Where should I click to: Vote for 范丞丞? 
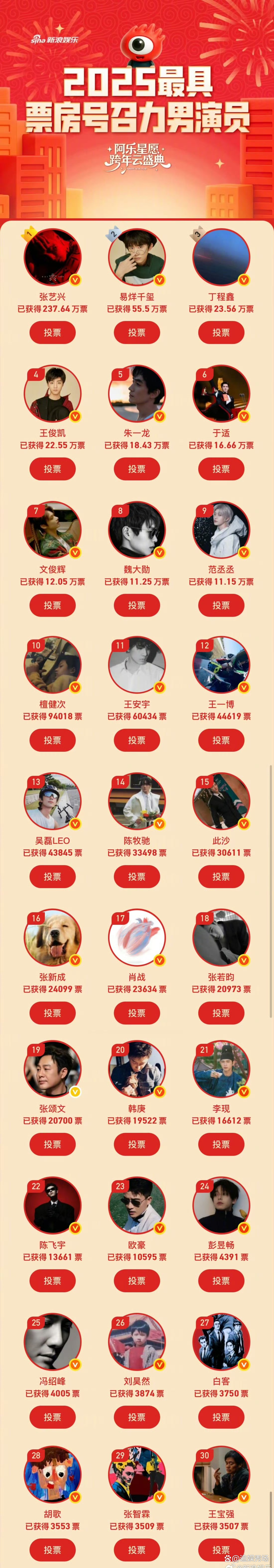[221, 605]
